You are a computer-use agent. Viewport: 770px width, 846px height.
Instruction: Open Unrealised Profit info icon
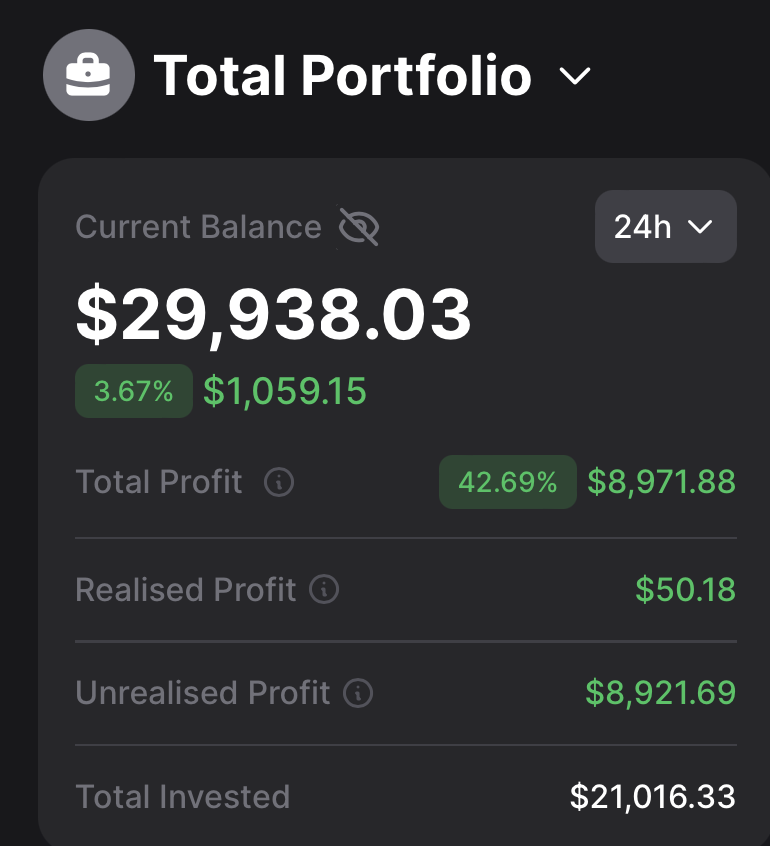(x=358, y=693)
